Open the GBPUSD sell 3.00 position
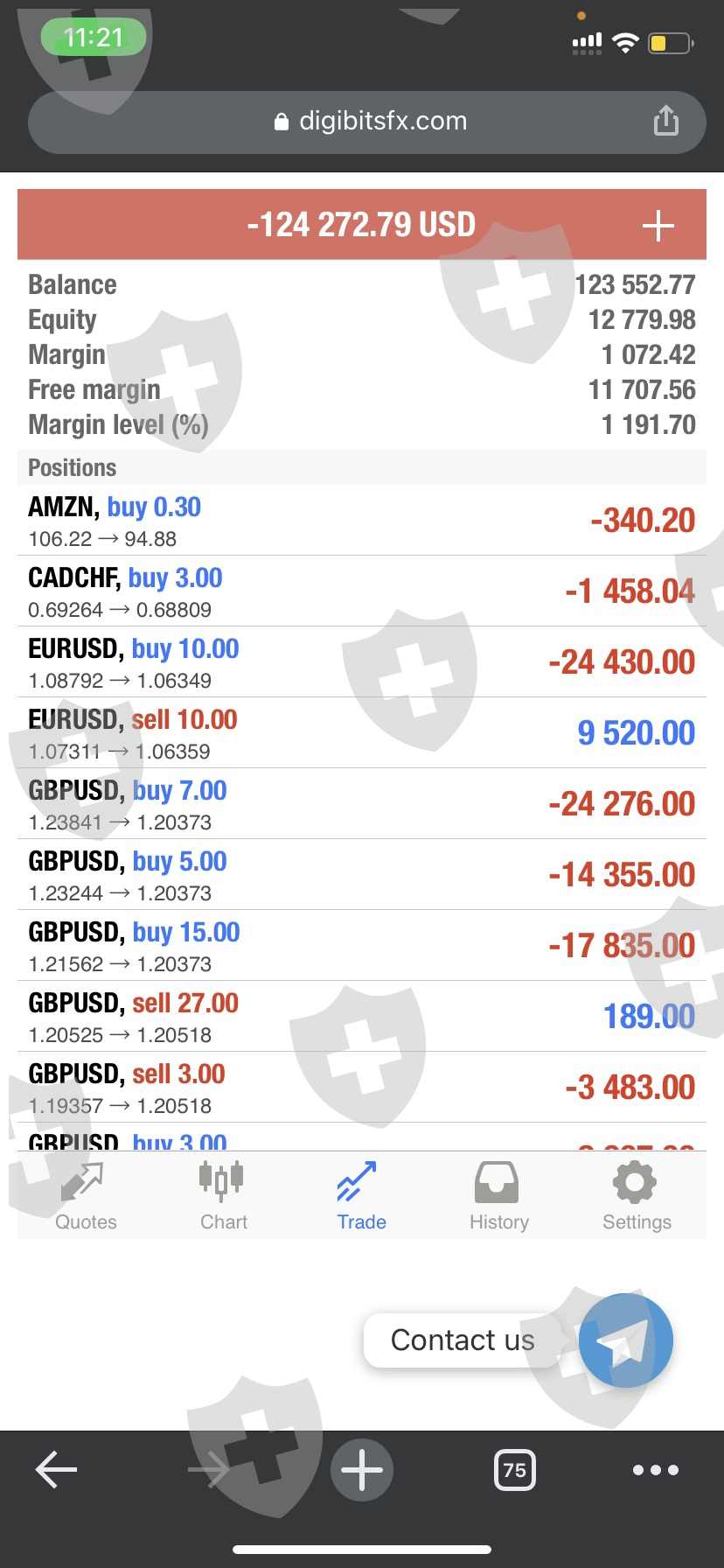This screenshot has height=1568, width=724. coord(361,1088)
